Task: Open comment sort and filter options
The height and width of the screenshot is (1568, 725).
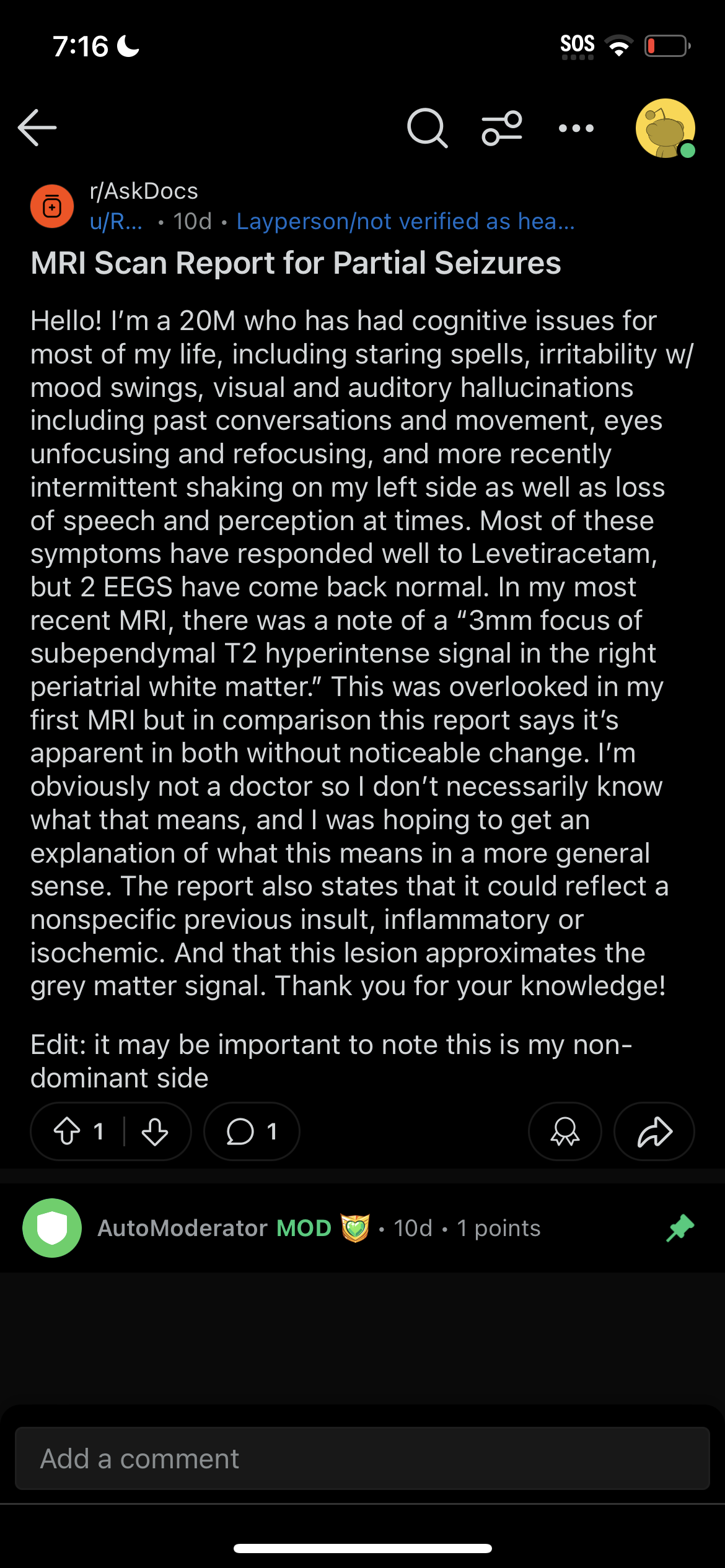Action: [x=502, y=128]
